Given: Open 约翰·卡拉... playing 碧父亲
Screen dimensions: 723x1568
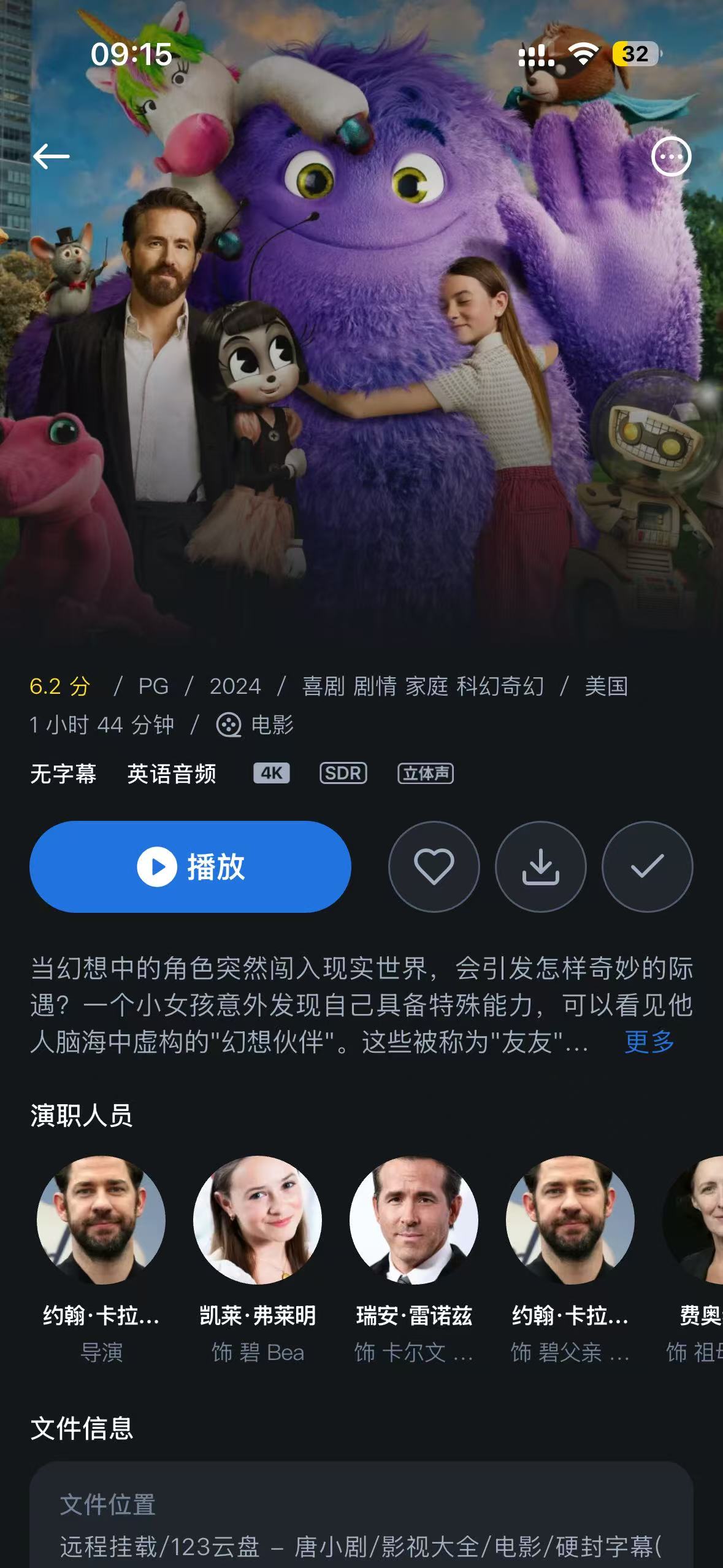Looking at the screenshot, I should point(570,1220).
